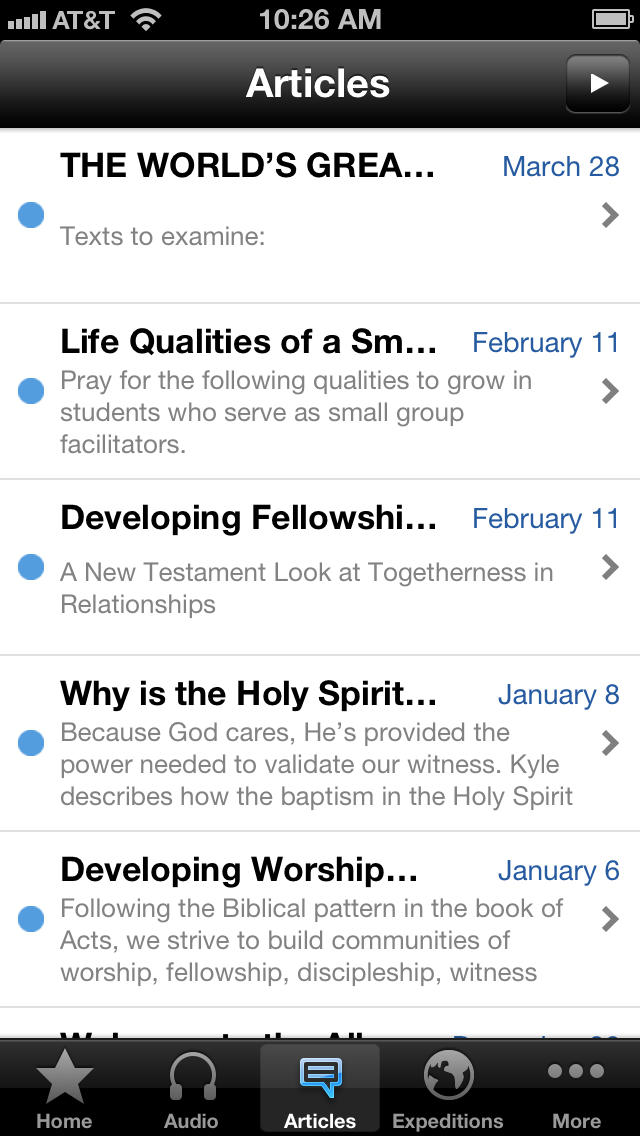
Task: Open the Expeditions tab
Action: tap(448, 1089)
